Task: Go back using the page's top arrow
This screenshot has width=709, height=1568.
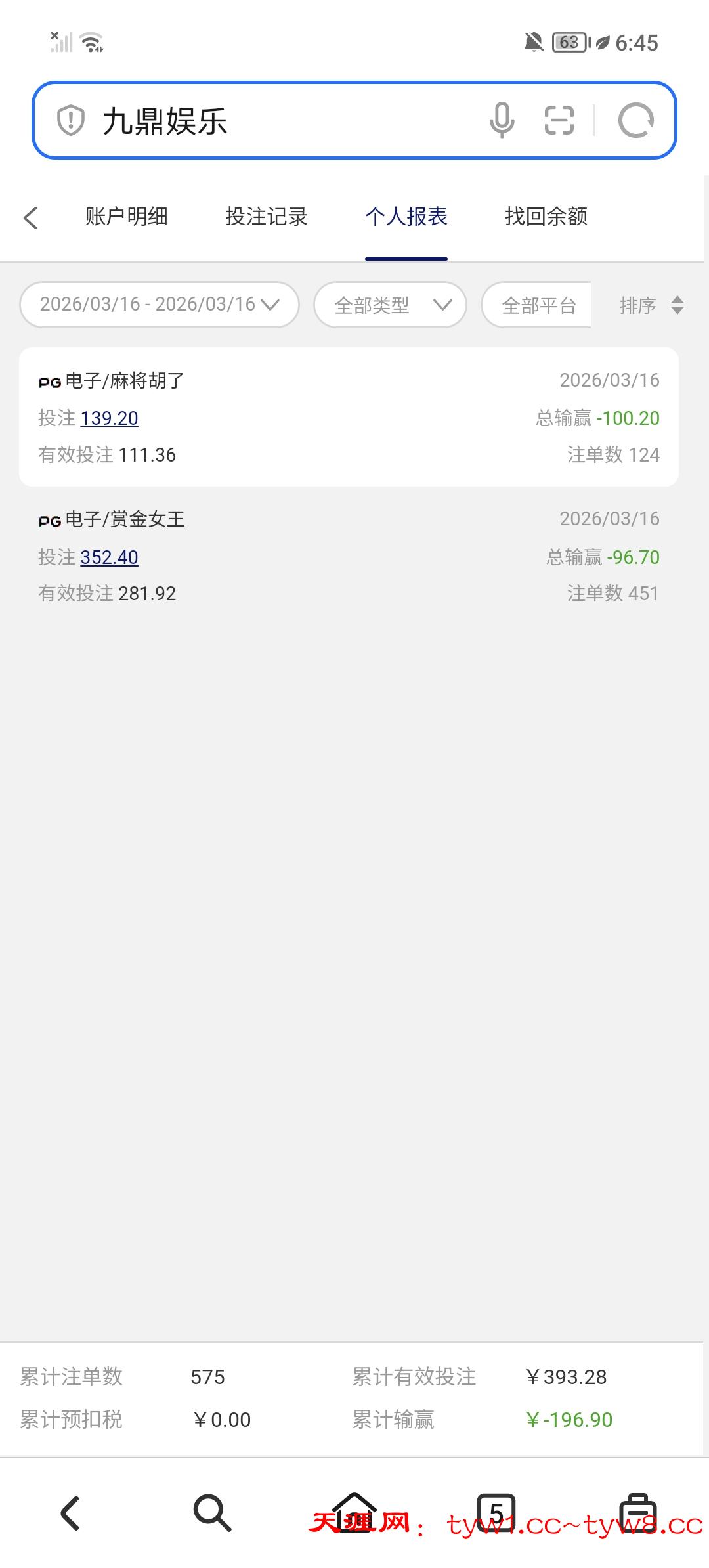Action: point(31,217)
